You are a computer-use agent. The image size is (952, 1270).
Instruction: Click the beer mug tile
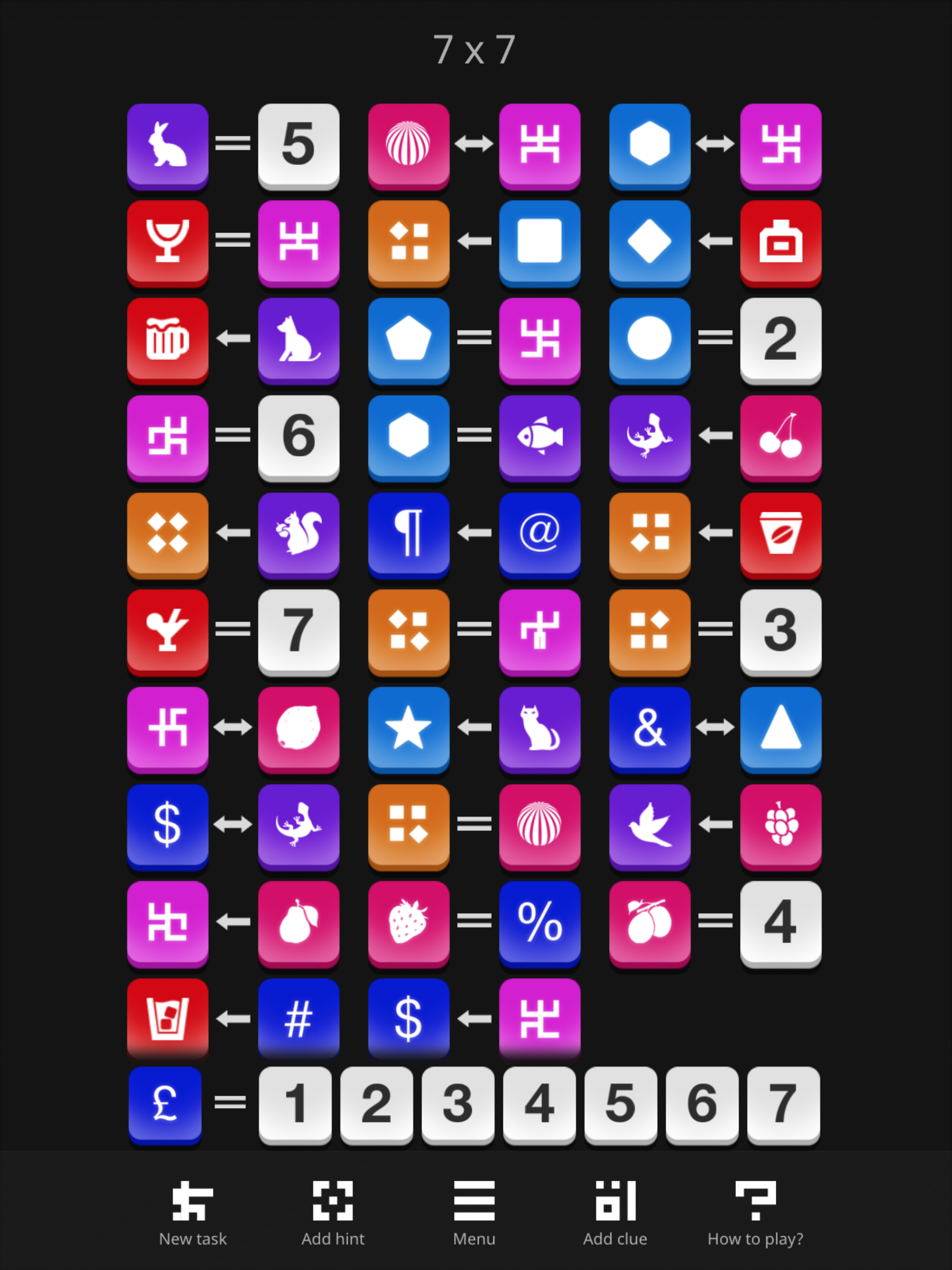coord(167,340)
